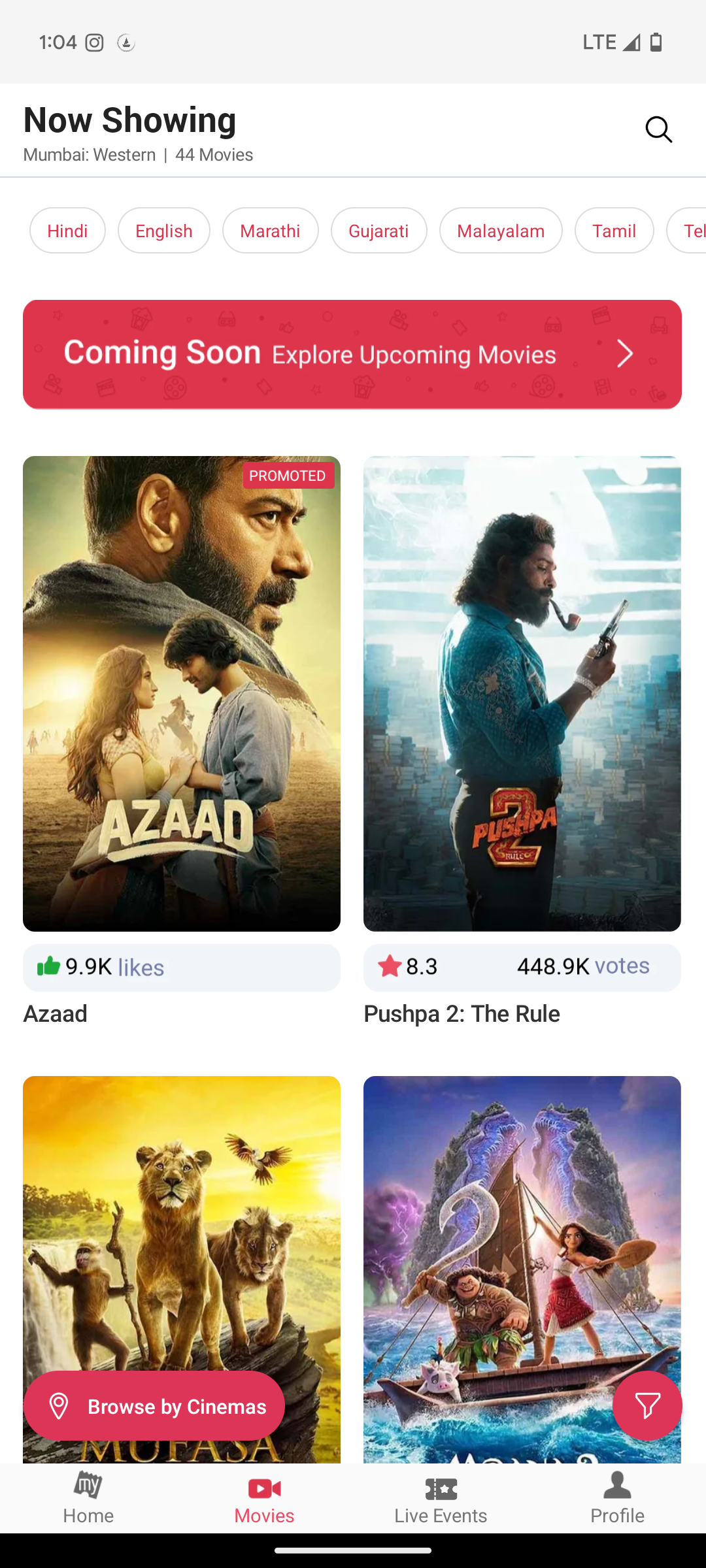Open the search icon in the header
This screenshot has height=1568, width=706.
tap(658, 129)
